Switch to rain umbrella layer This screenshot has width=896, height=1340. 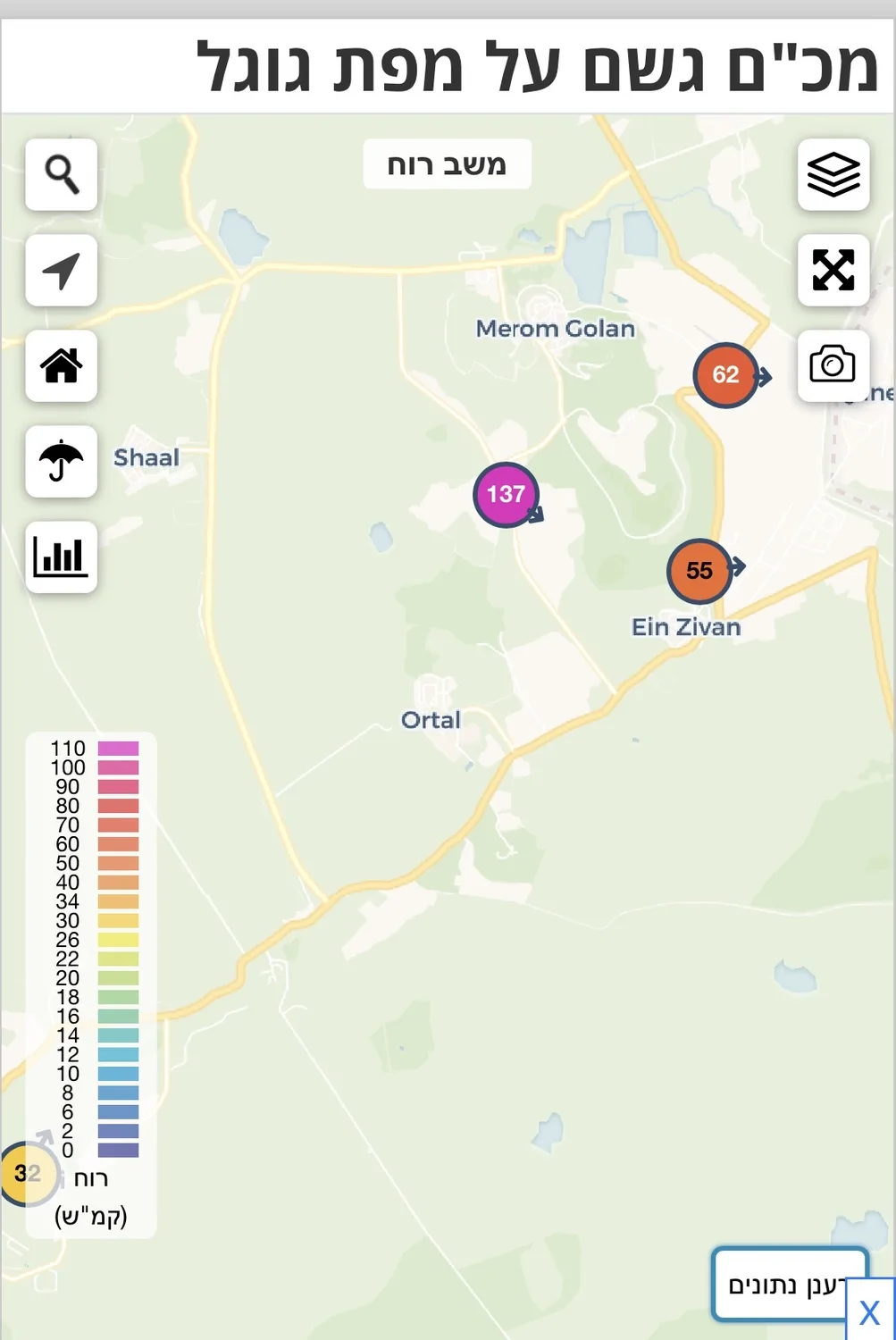[x=61, y=461]
